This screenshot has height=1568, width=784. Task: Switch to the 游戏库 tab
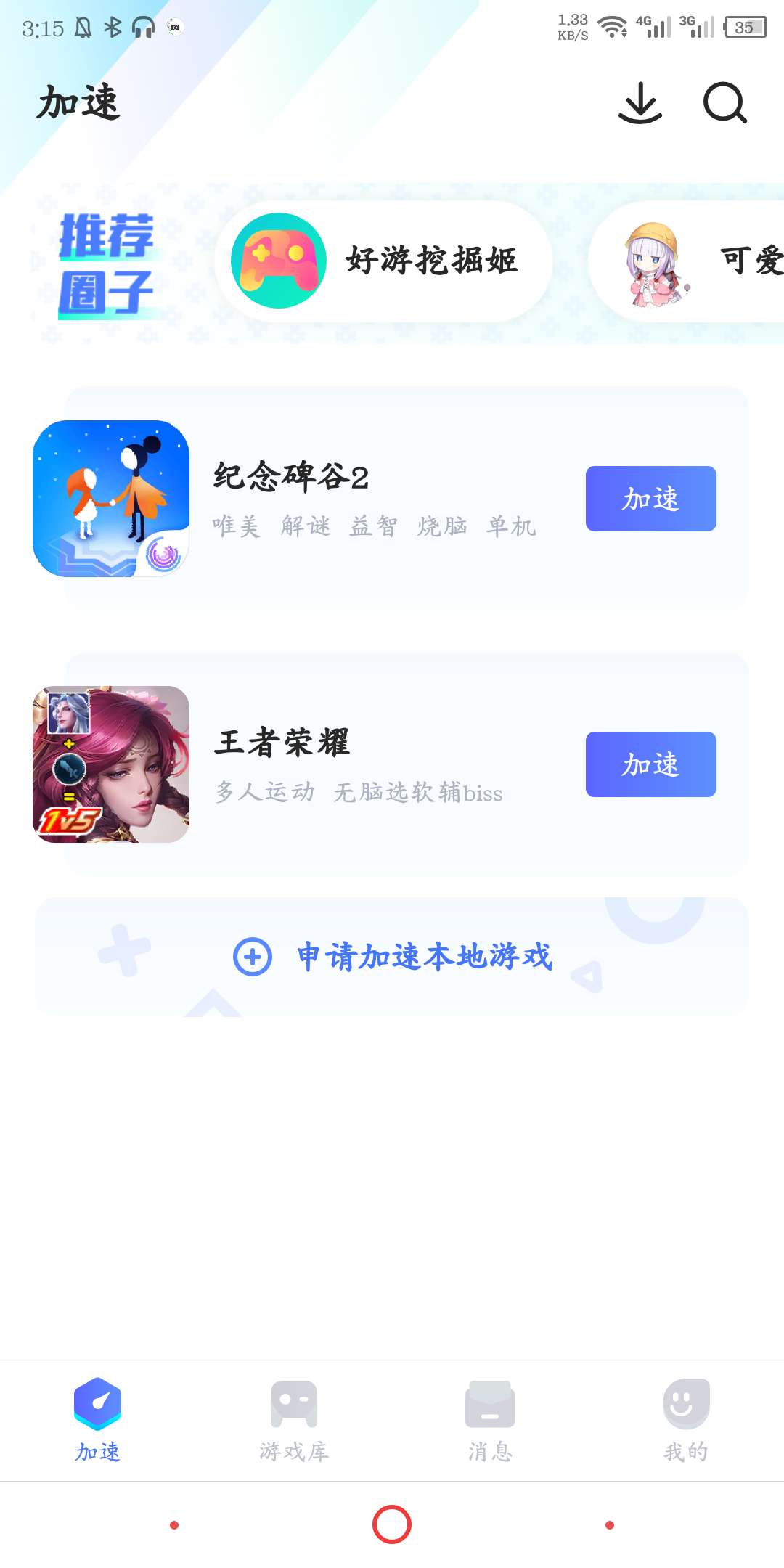[294, 1419]
